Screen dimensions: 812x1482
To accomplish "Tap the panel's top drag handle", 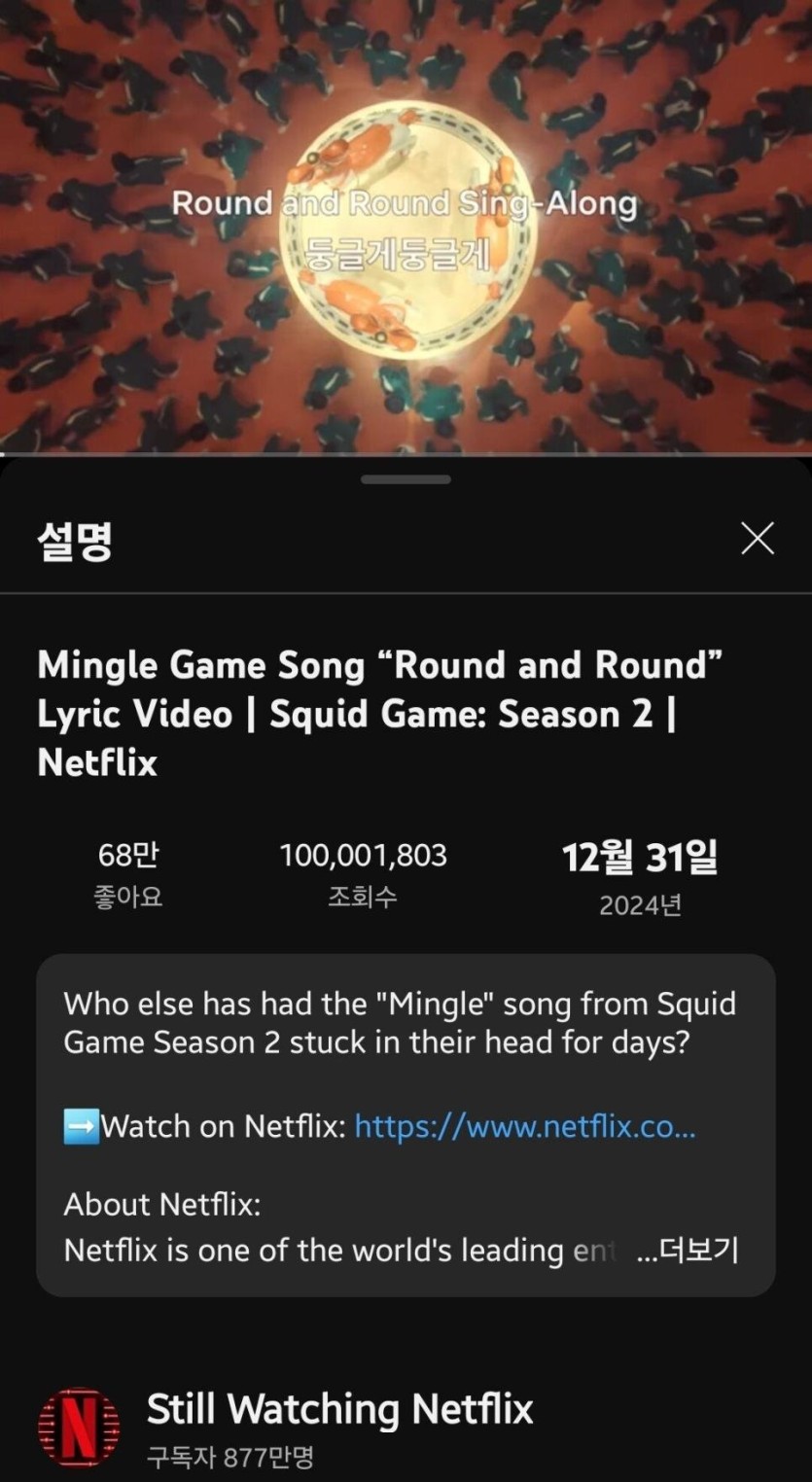I will (x=406, y=479).
